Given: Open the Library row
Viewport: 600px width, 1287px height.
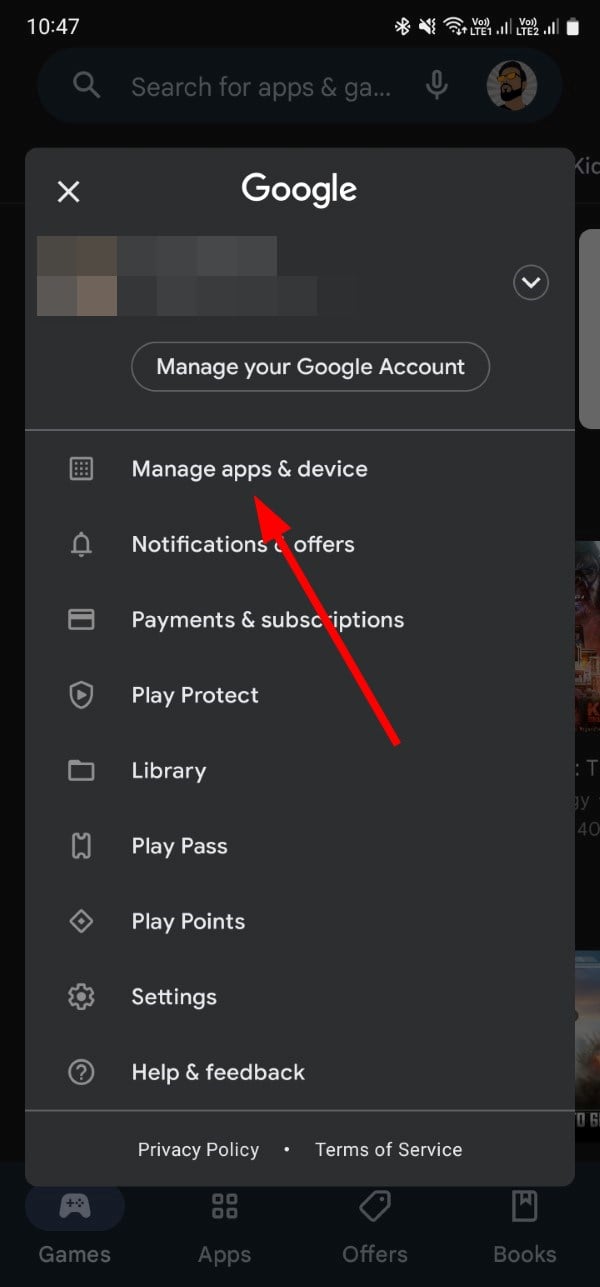Looking at the screenshot, I should pos(300,771).
